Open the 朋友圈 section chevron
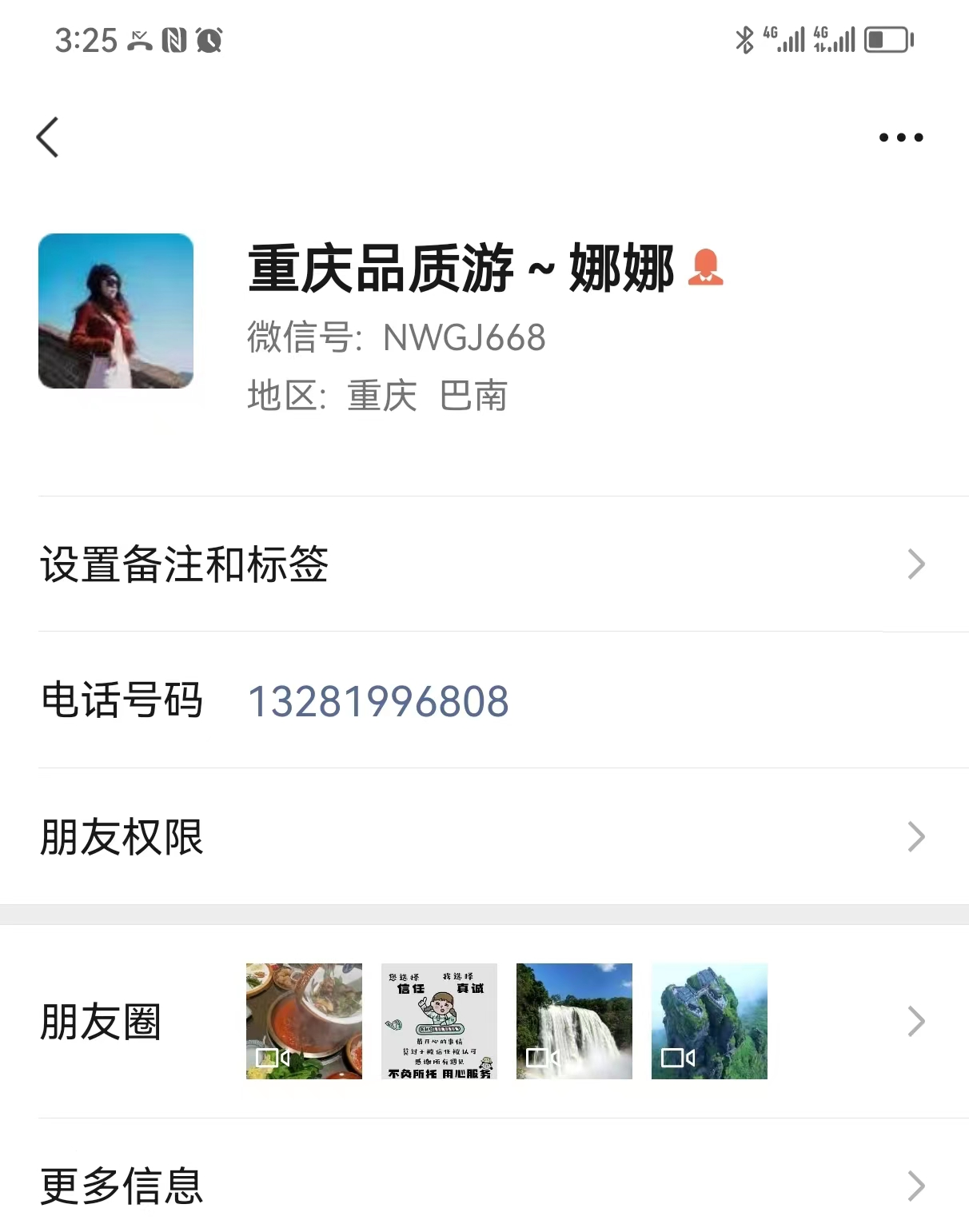This screenshot has width=969, height=1232. [916, 1021]
